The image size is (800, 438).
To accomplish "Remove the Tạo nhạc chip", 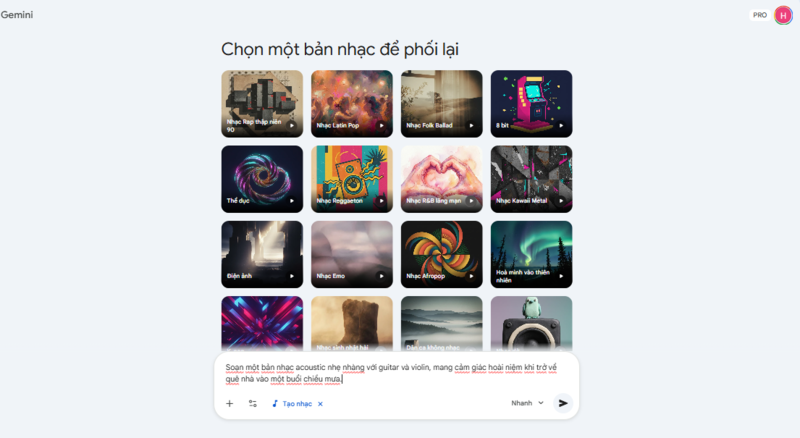I will pos(320,404).
